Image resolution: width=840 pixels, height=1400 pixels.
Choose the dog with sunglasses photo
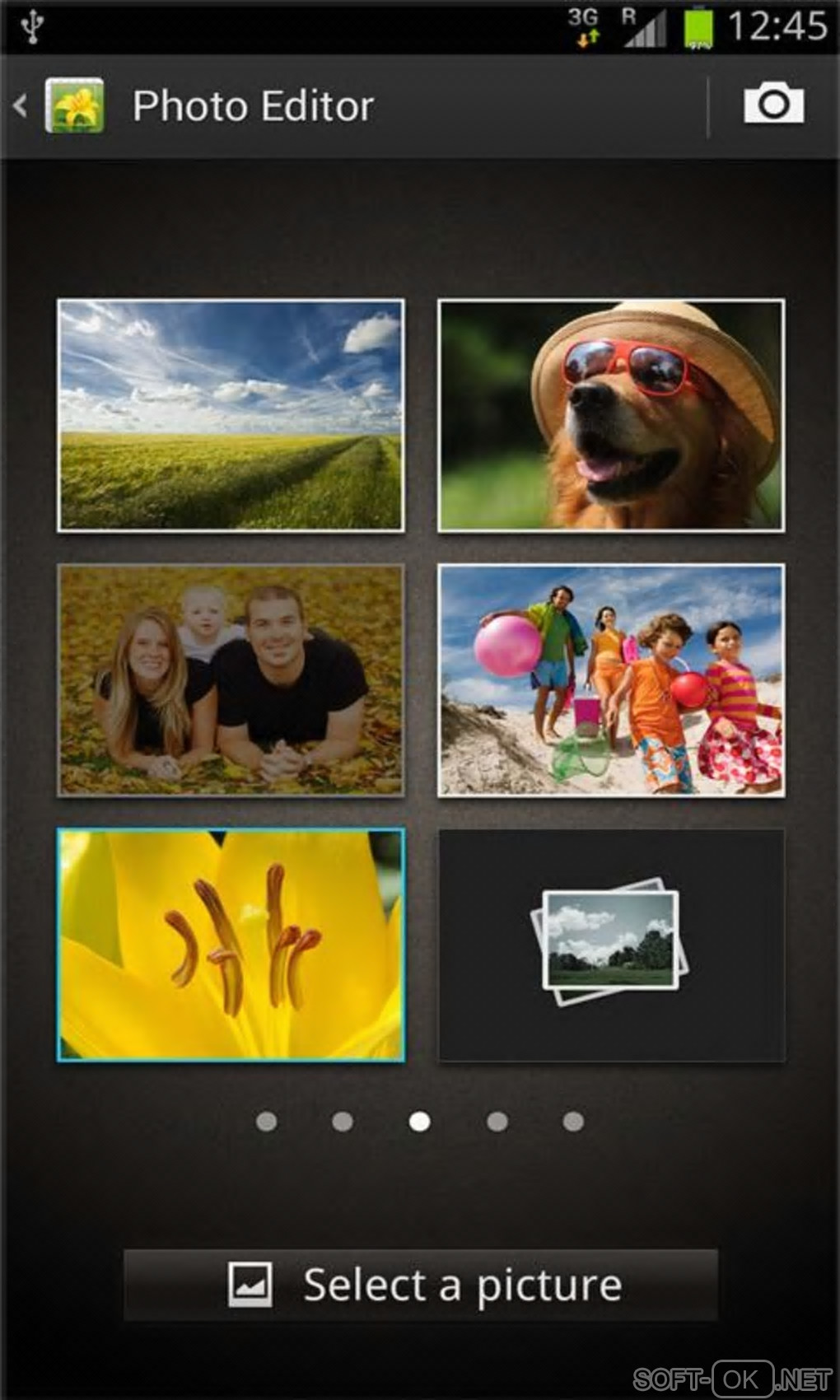coord(611,416)
